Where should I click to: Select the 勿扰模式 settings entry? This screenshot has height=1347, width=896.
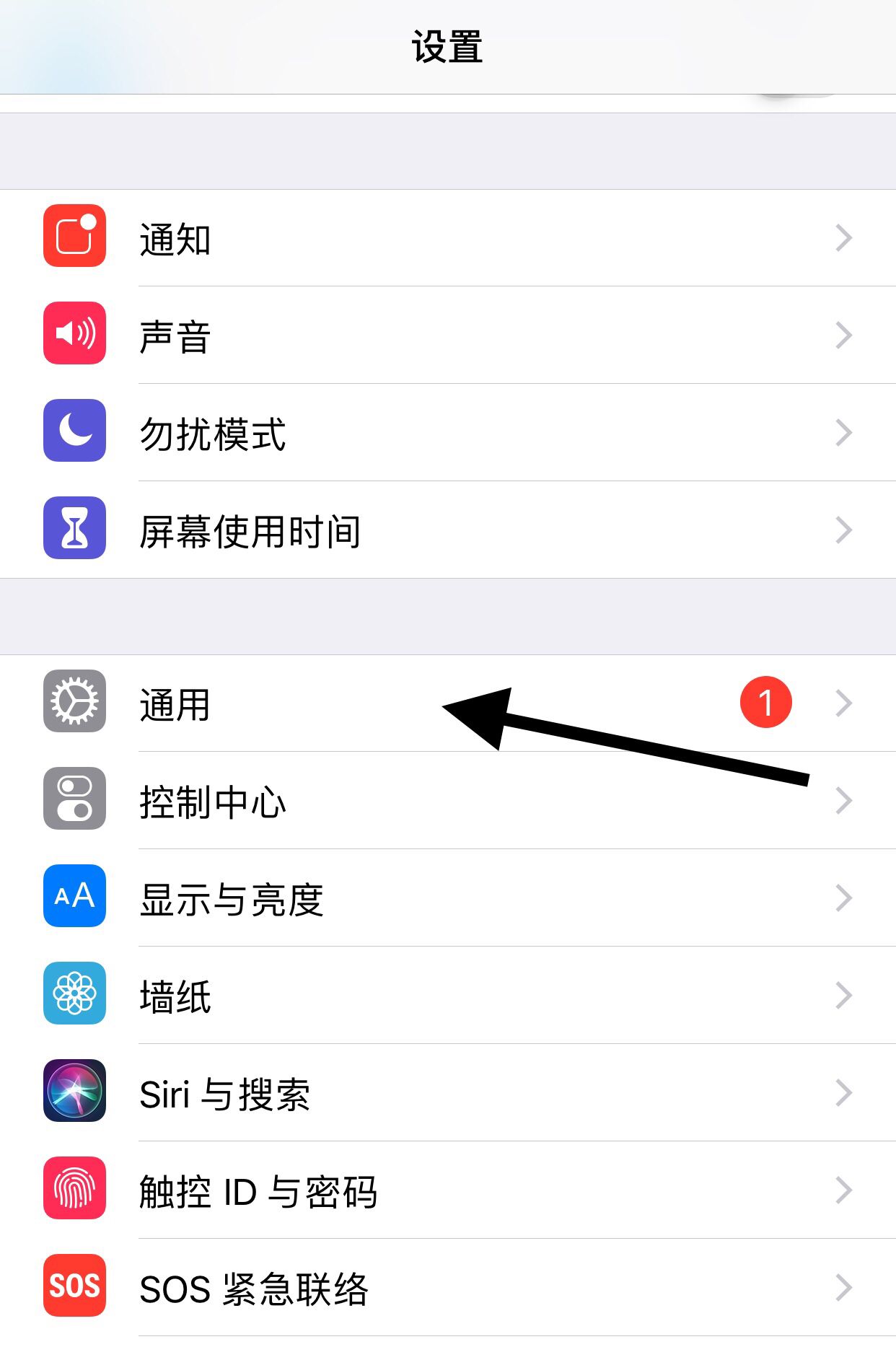click(x=213, y=433)
